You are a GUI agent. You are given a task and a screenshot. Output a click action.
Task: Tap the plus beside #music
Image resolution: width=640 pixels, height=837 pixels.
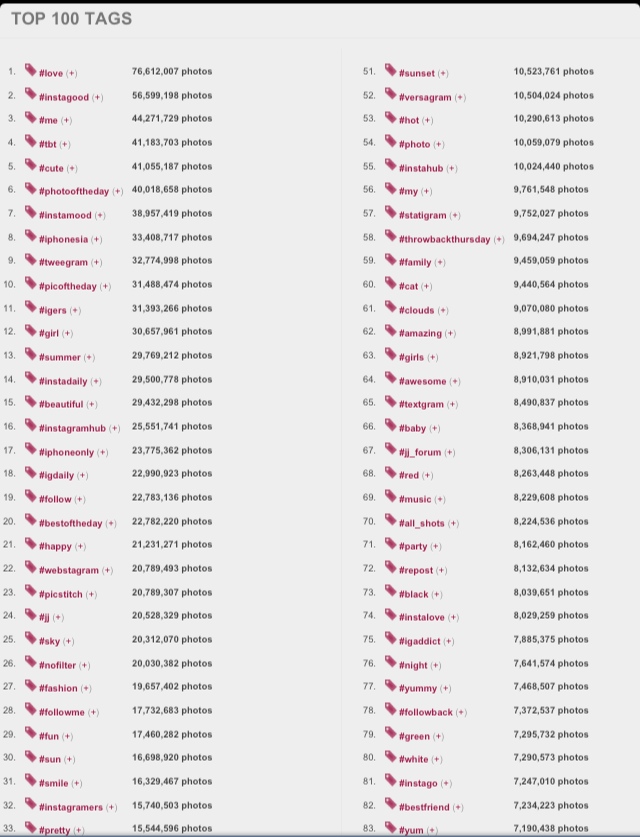click(x=441, y=499)
